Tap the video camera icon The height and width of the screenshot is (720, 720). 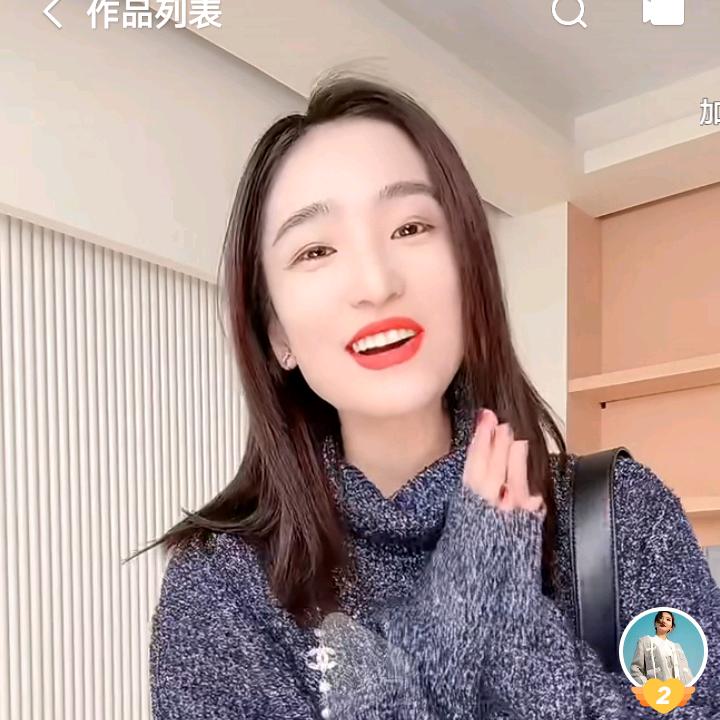pos(663,11)
